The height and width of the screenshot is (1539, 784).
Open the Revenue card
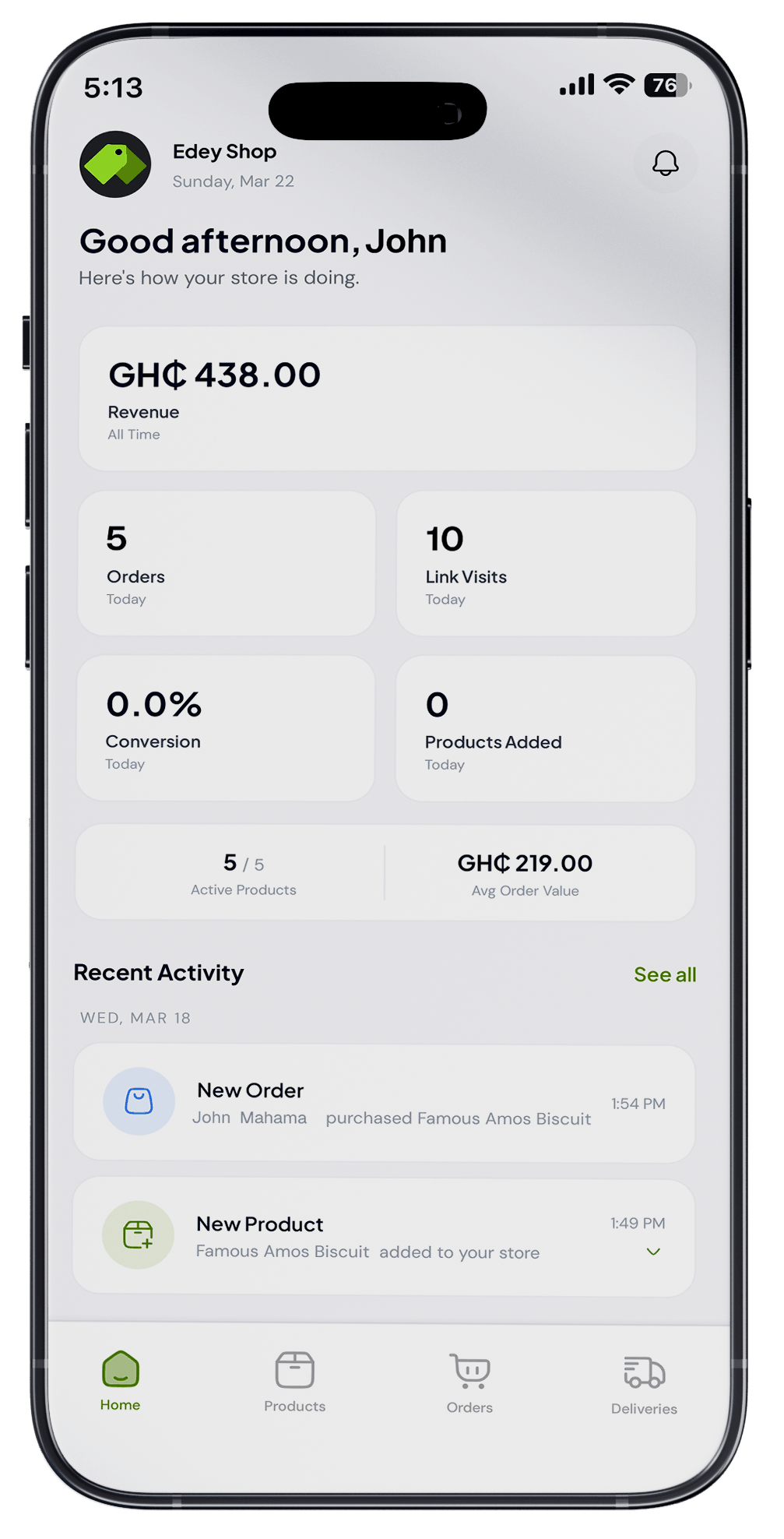coord(387,398)
